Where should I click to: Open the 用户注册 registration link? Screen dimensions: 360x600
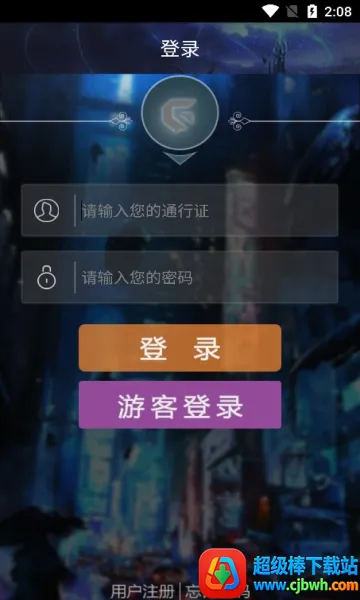(x=143, y=591)
